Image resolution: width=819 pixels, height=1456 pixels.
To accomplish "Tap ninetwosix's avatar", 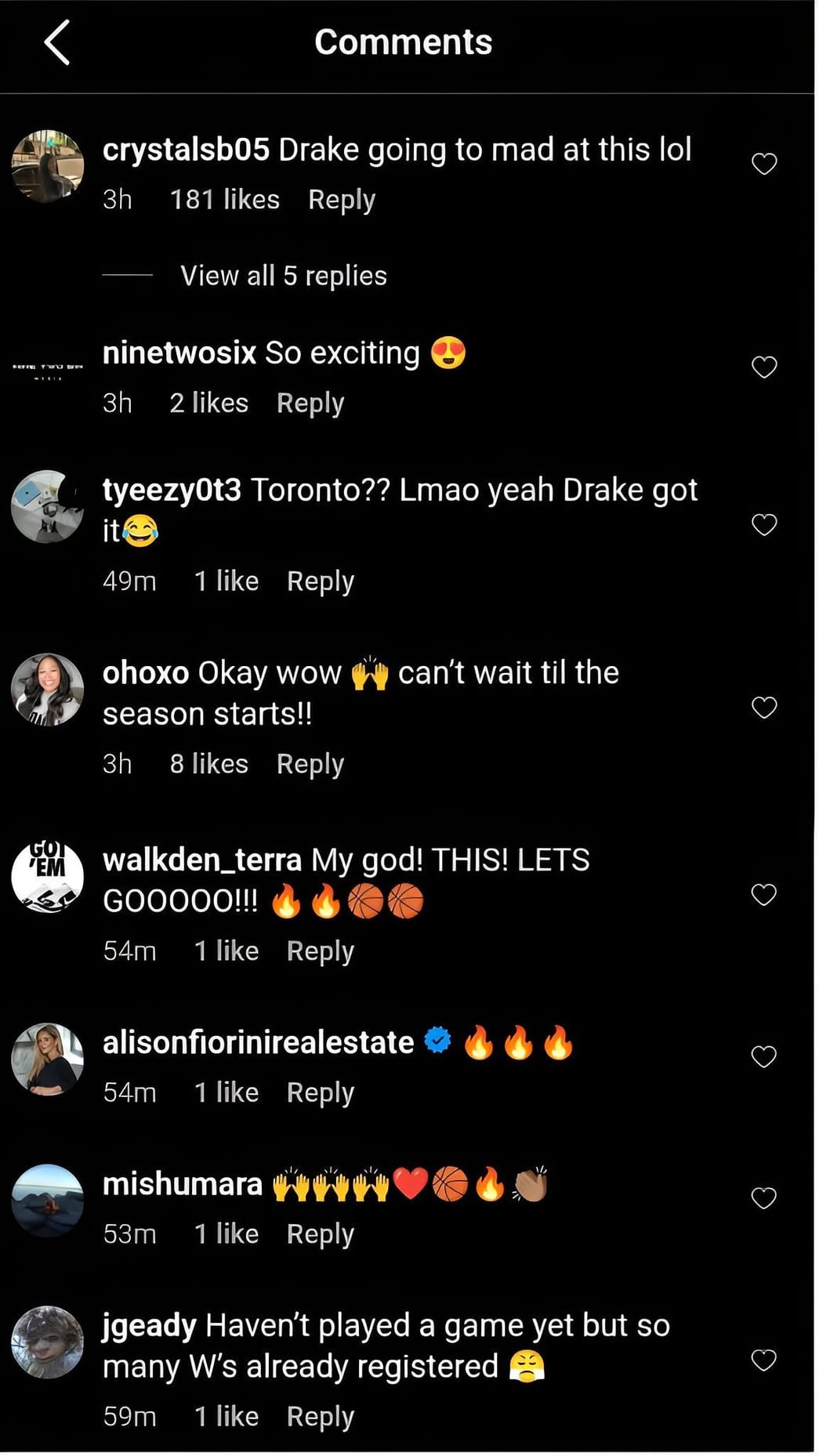I will click(x=48, y=365).
